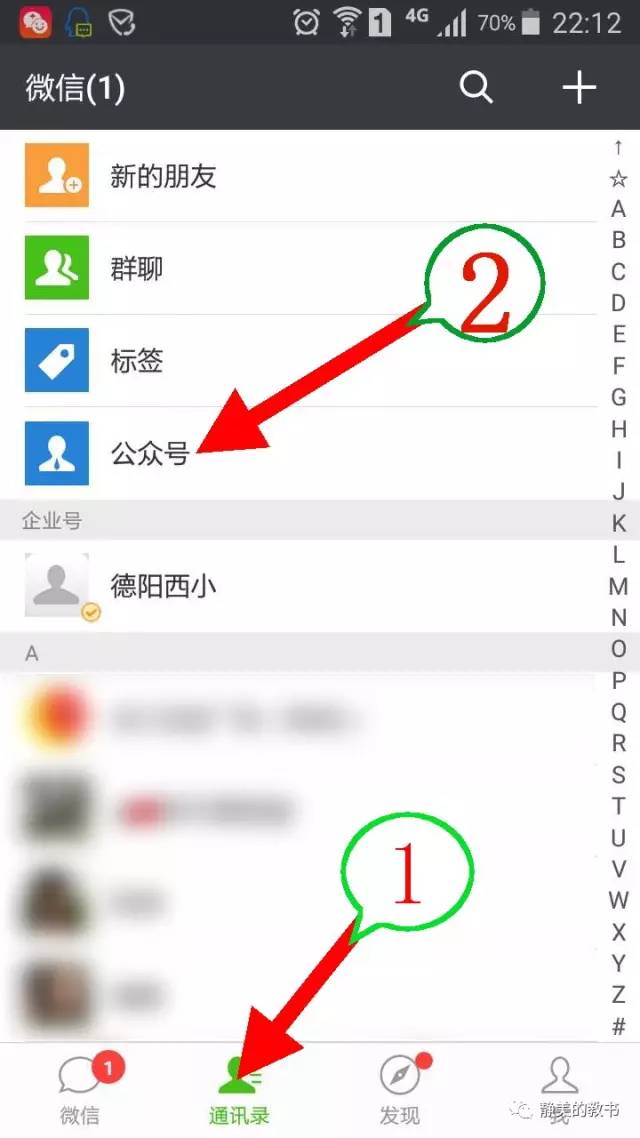Open 新的朋友 (New Friends)
Screen dimensions: 640x1138
[x=311, y=176]
